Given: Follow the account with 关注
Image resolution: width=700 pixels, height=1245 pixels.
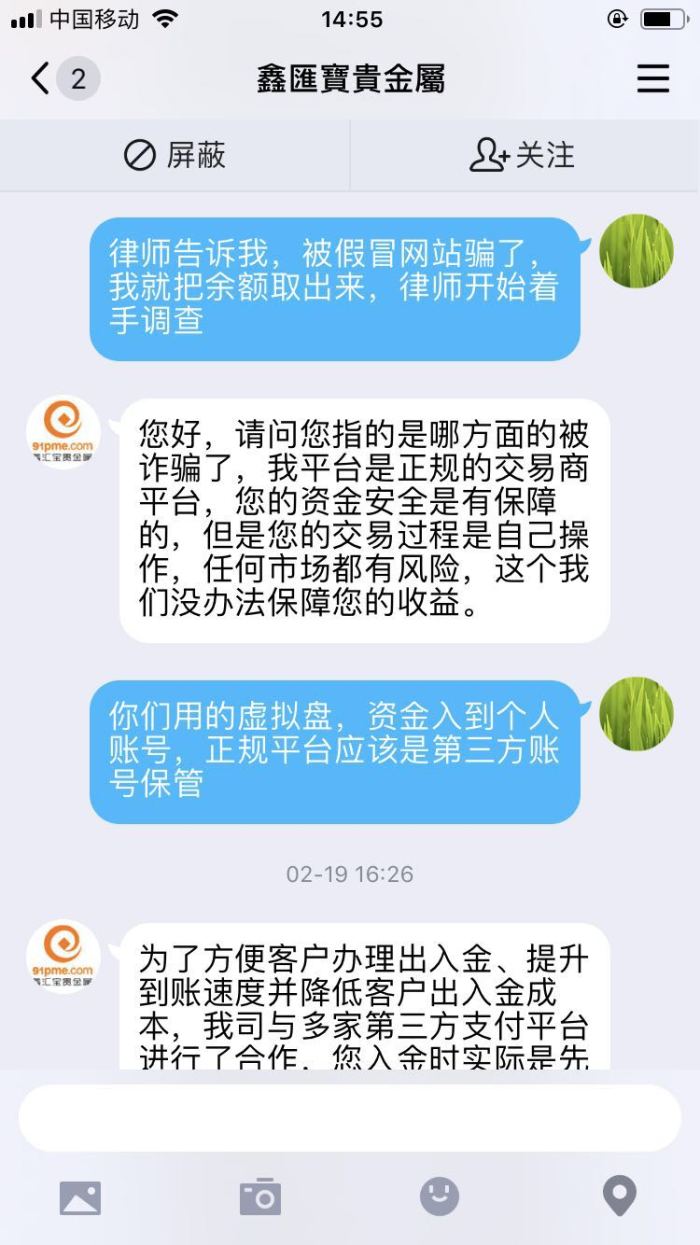Looking at the screenshot, I should click(523, 156).
